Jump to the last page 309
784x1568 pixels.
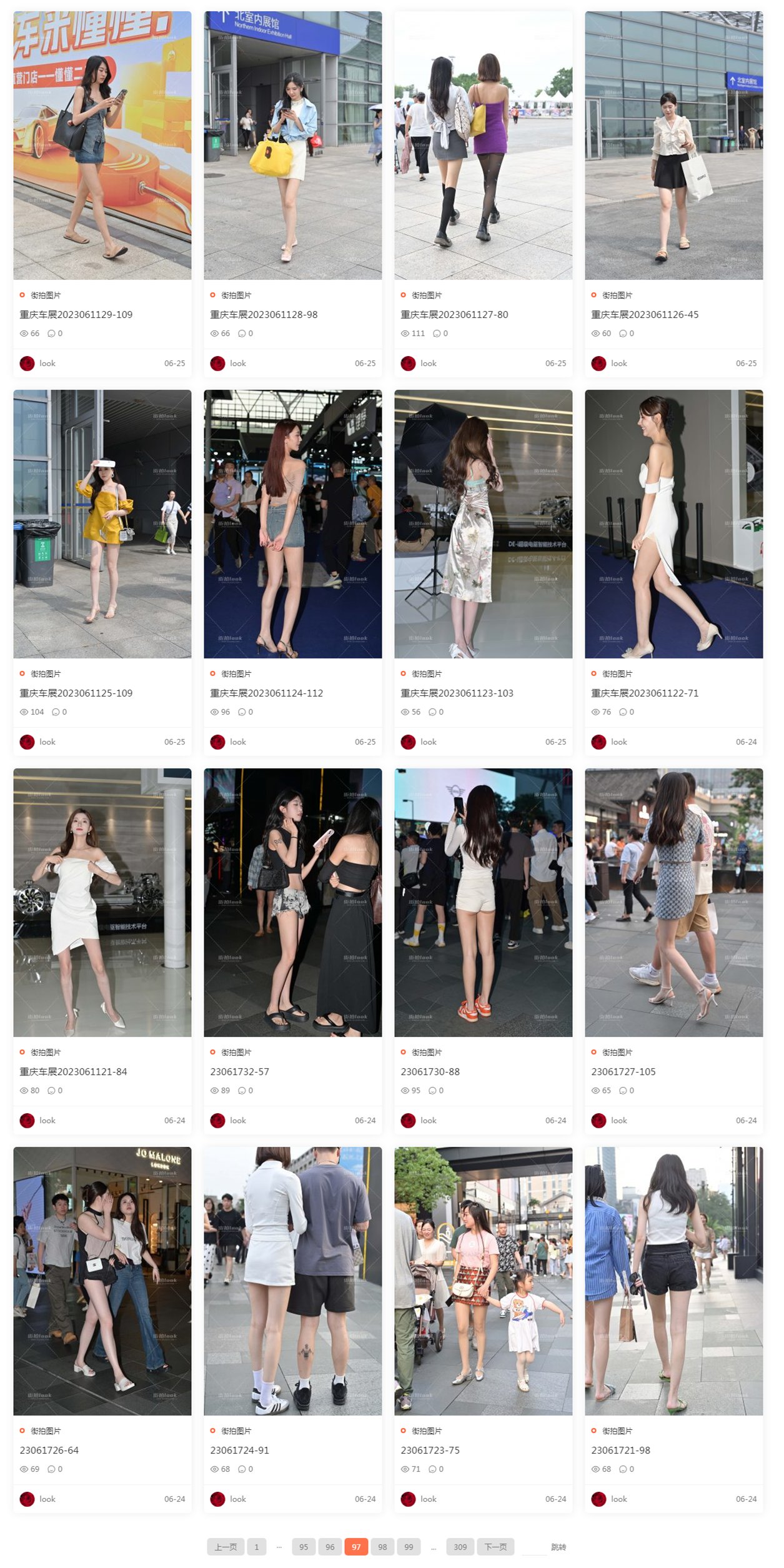pyautogui.click(x=460, y=1547)
